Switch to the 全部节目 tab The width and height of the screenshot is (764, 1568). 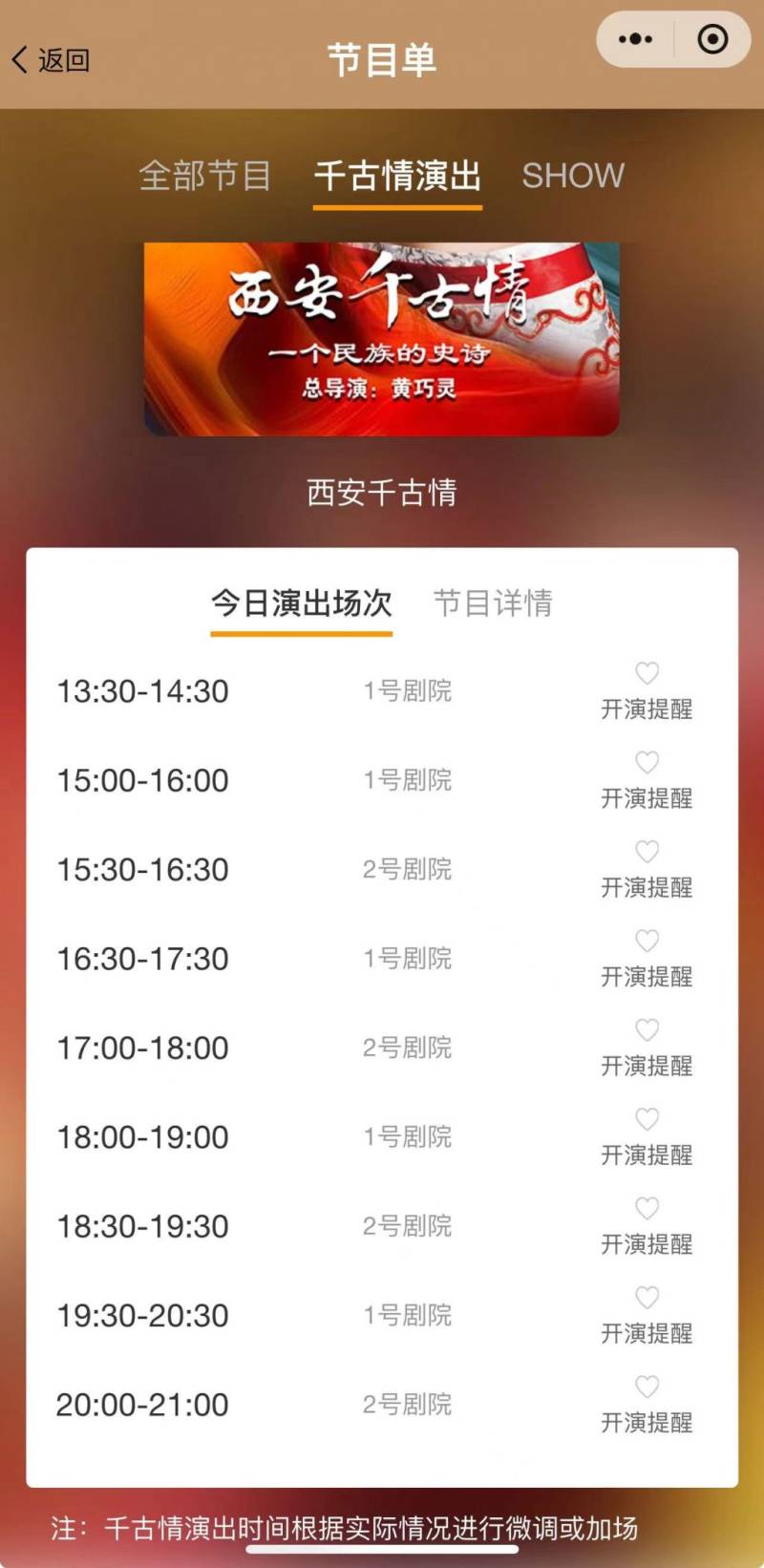204,176
